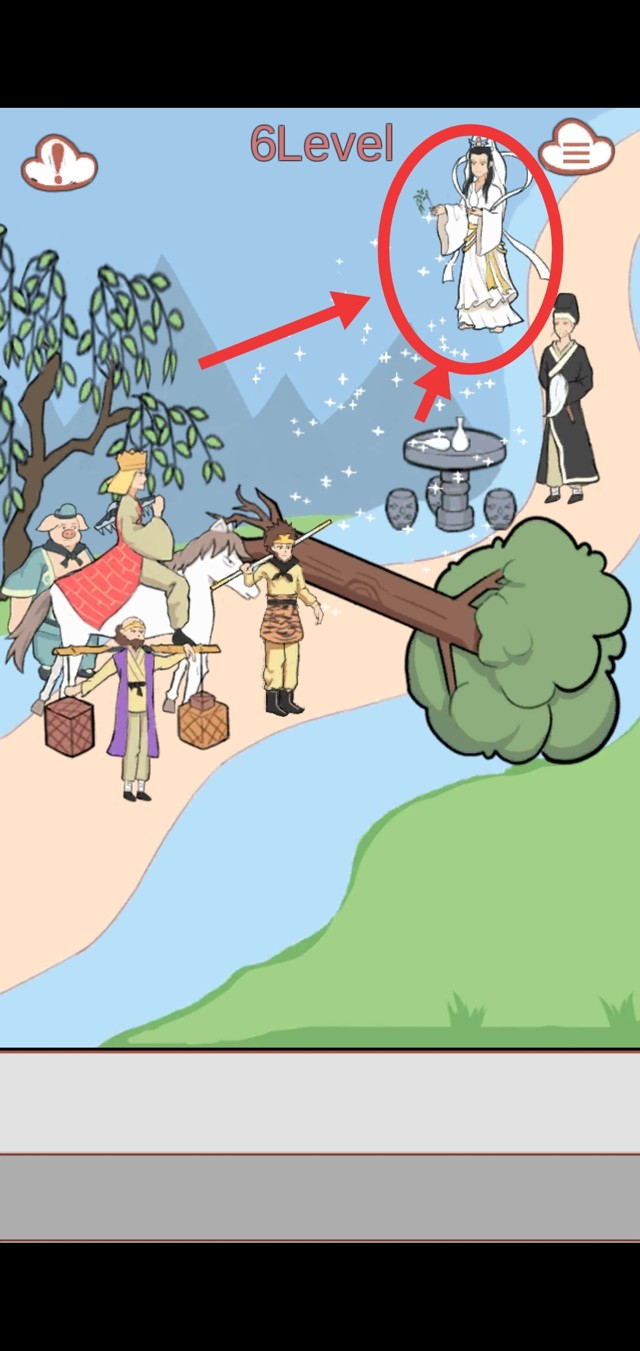The width and height of the screenshot is (640, 1351).
Task: Open the cloud-shaped hamburger menu
Action: click(x=575, y=152)
